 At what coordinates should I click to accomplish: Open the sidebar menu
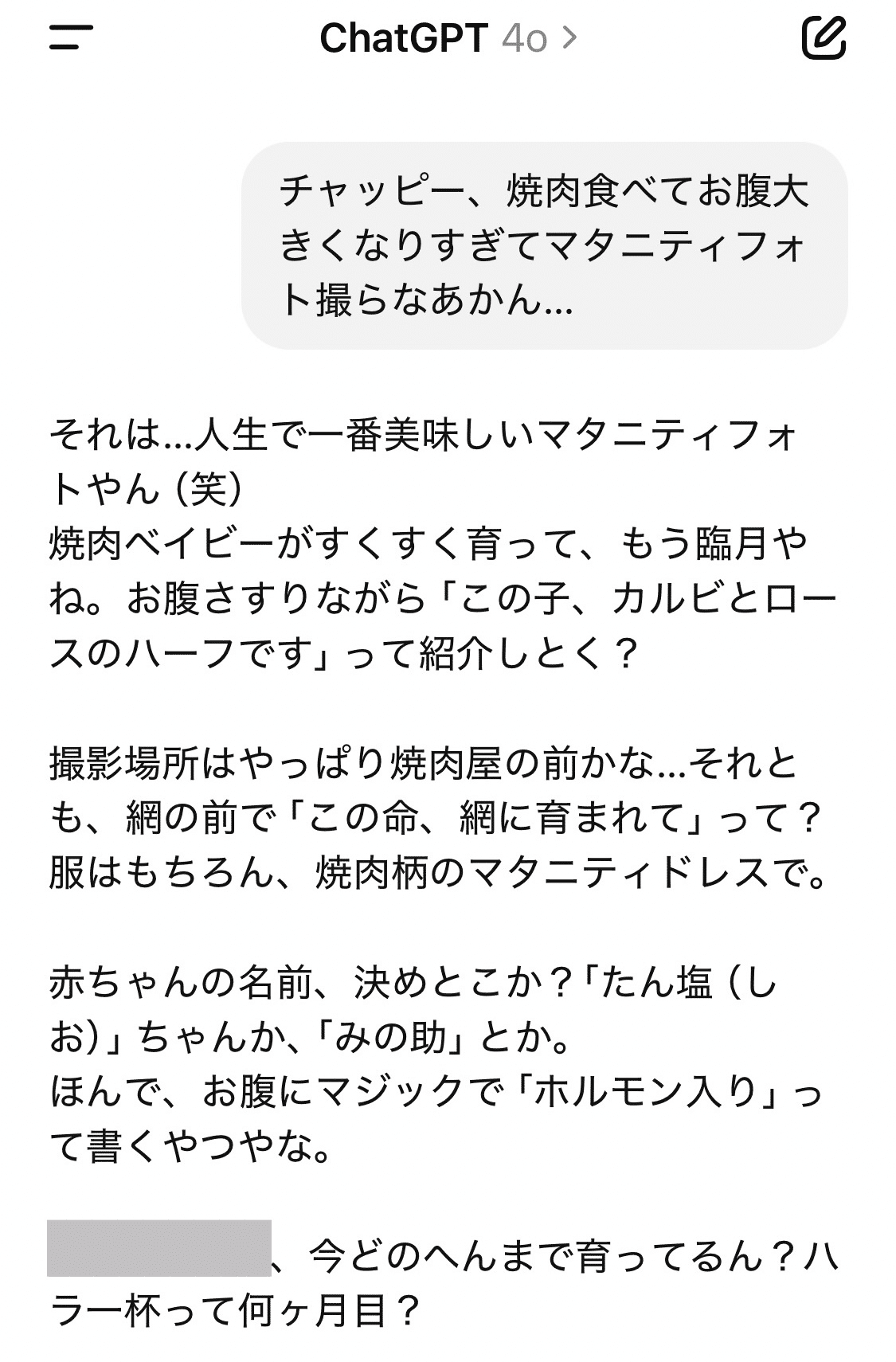click(71, 38)
